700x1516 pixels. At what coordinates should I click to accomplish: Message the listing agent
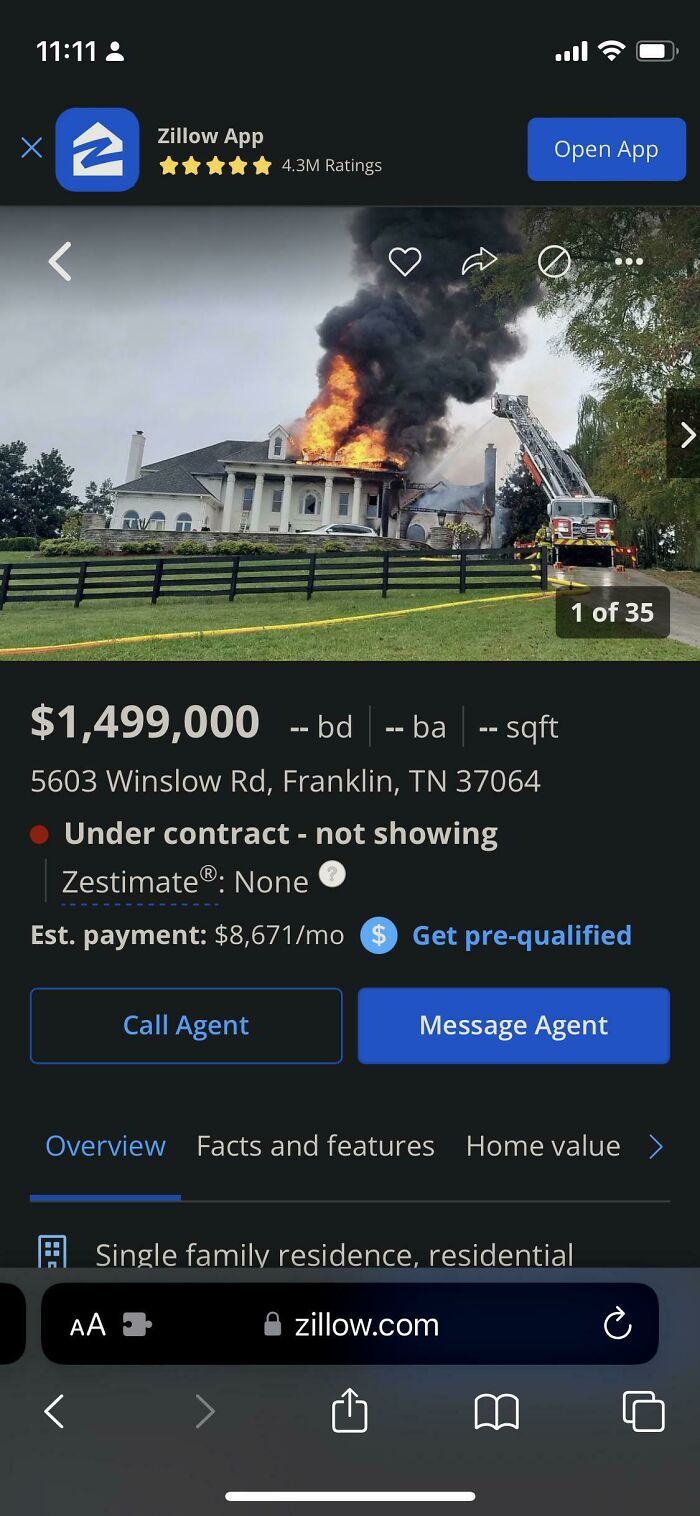513,1025
